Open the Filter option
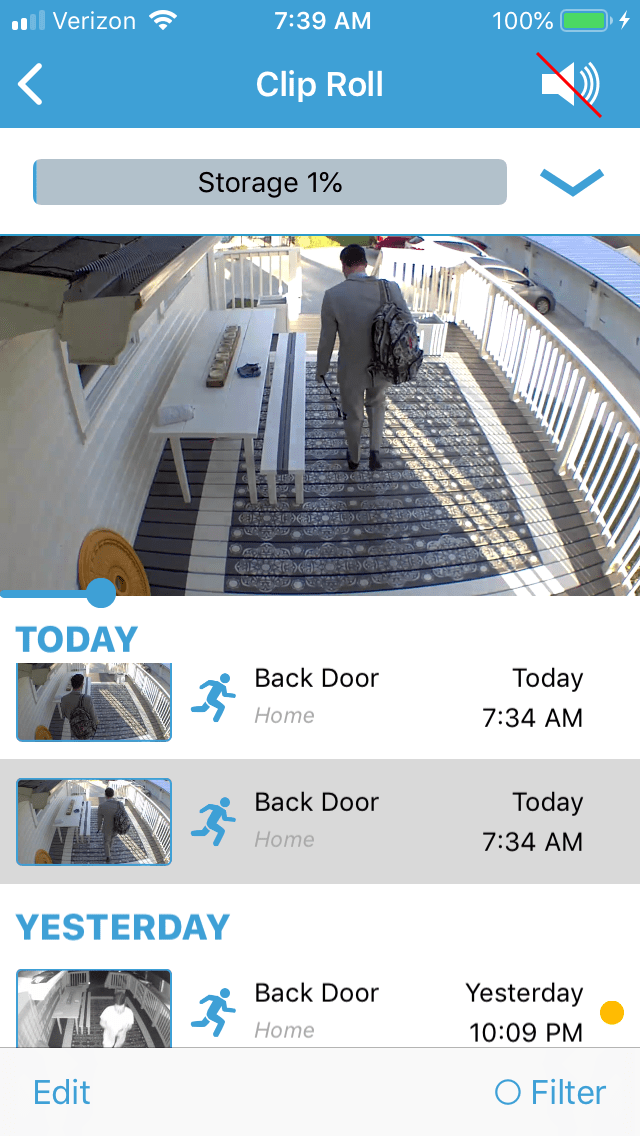 pos(551,1092)
